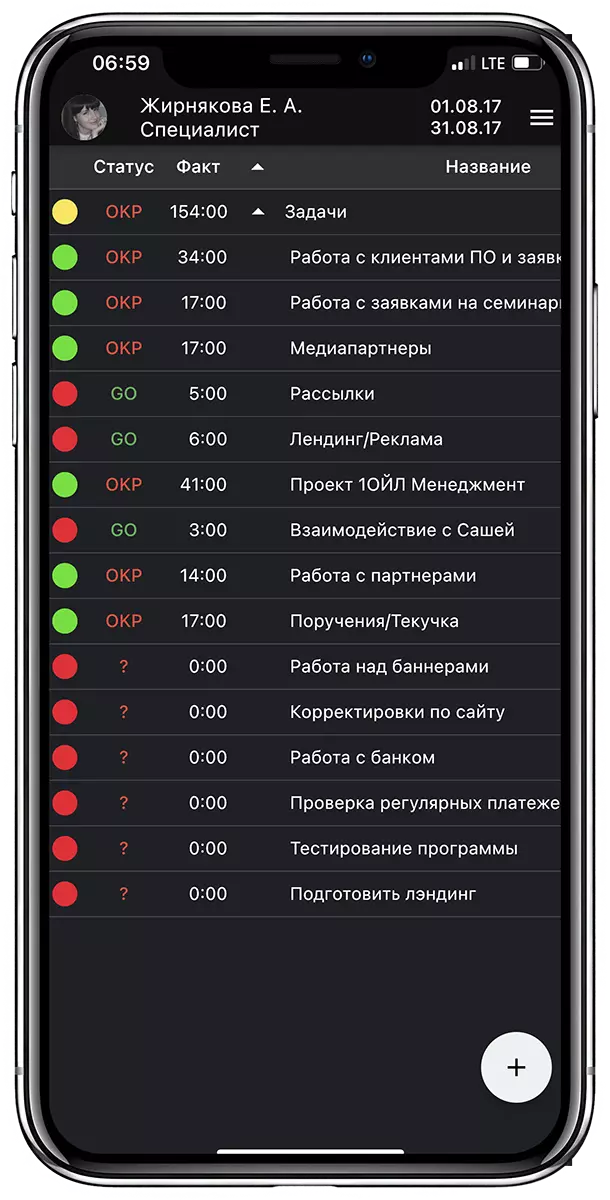Select the Подготовить лэндинг row

click(305, 894)
